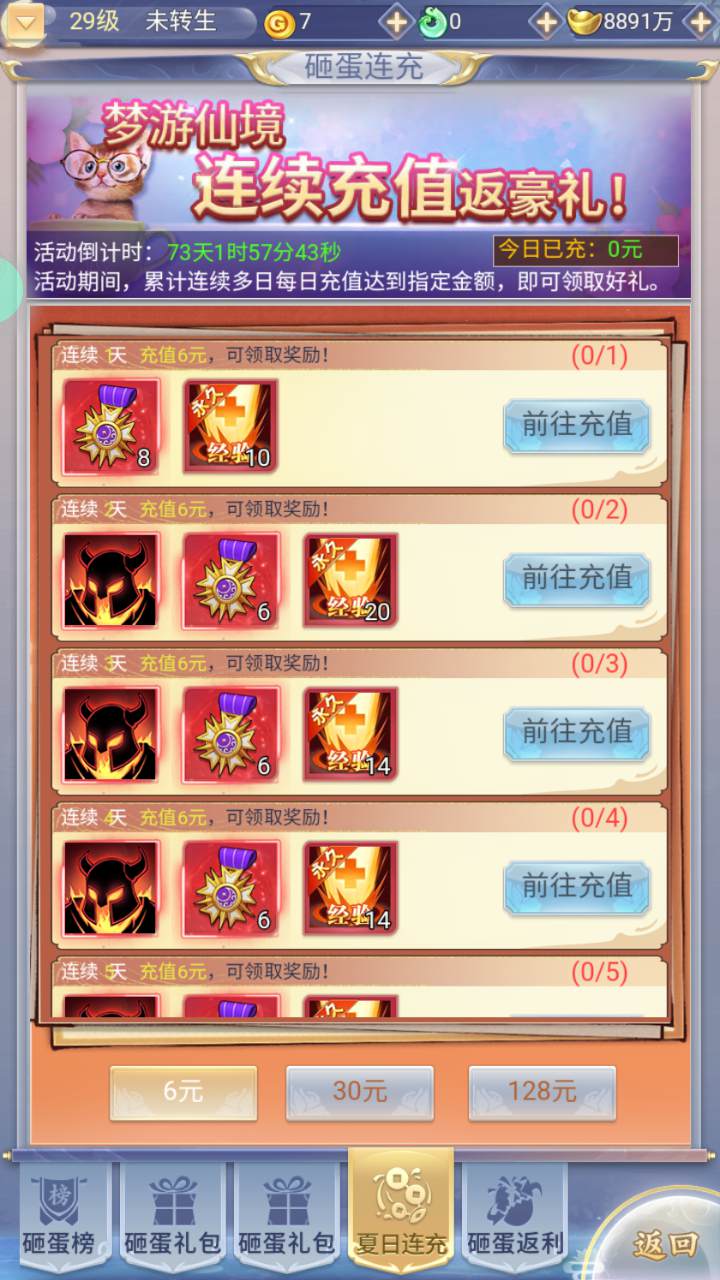
Task: Add jade currency with the plus icon
Action: click(x=544, y=21)
